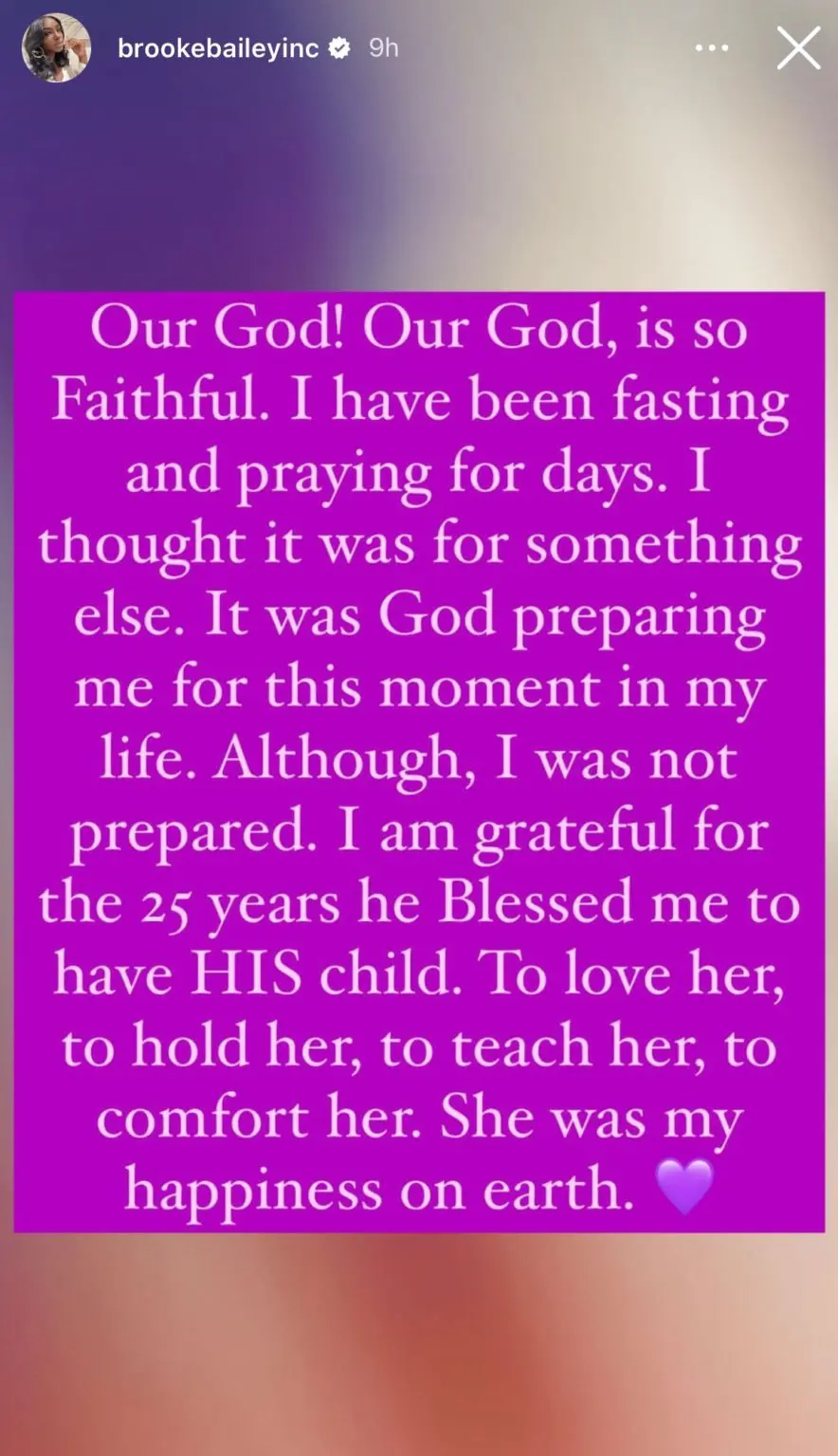Screen dimensions: 838x1456
Task: Tap the brookebaileyinc username
Action: [x=218, y=48]
